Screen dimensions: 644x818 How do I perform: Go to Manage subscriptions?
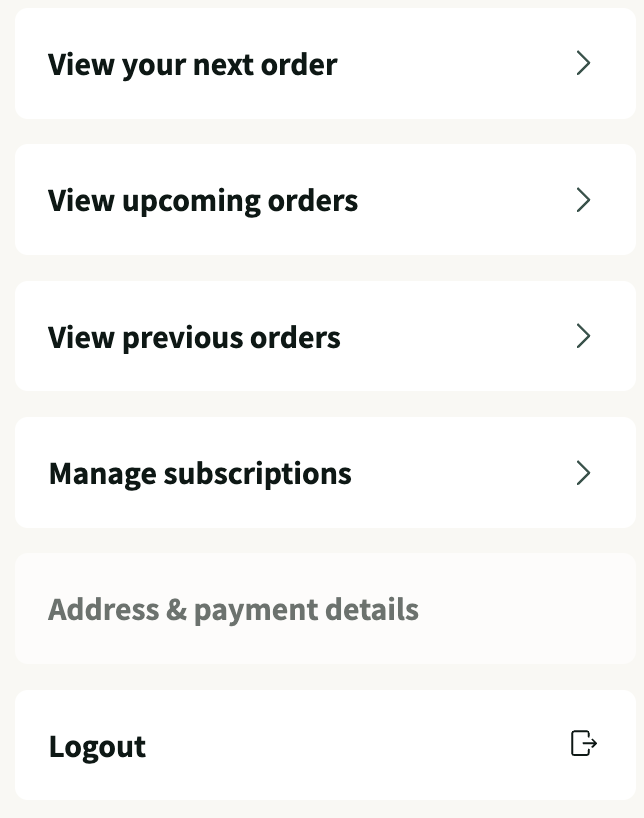(x=324, y=473)
